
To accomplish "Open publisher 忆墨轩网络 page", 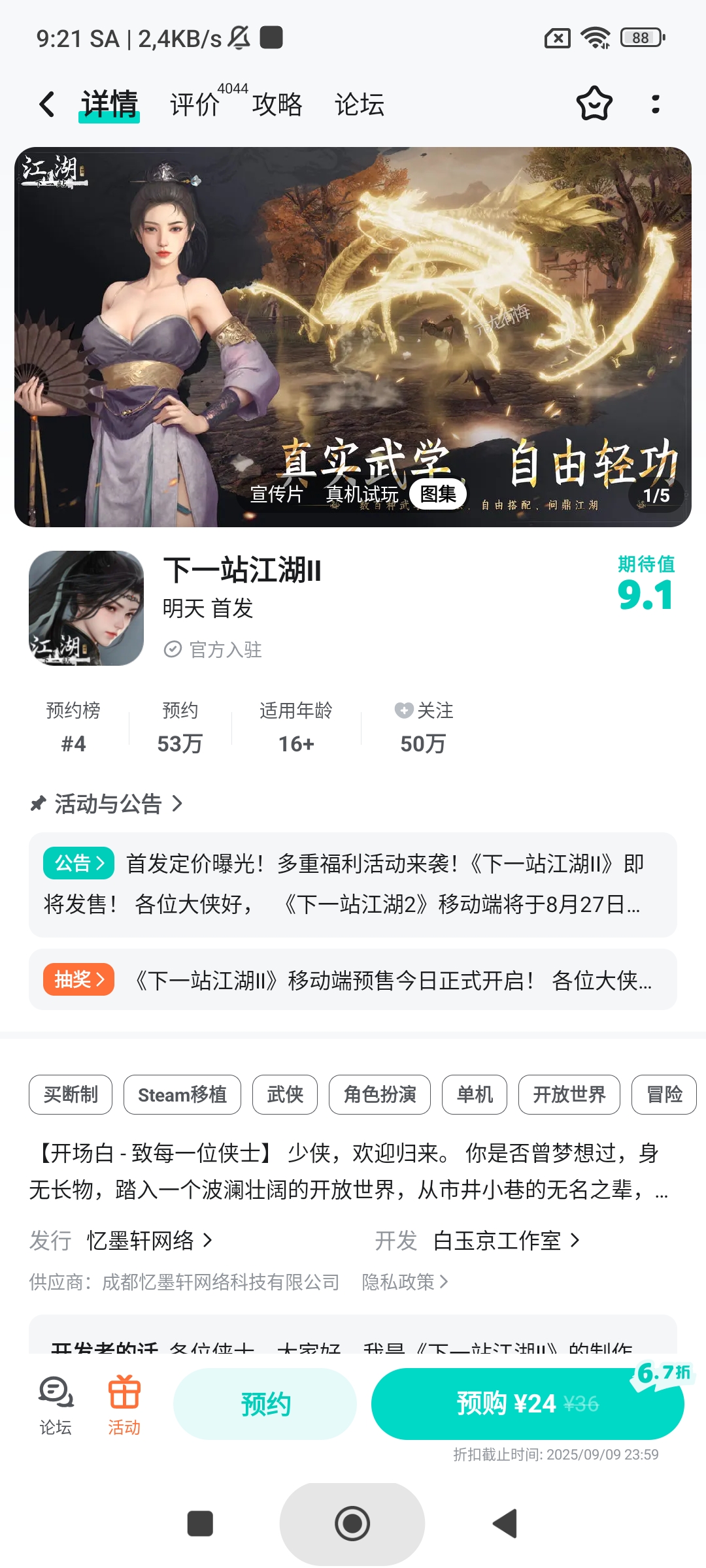I will click(x=149, y=1240).
